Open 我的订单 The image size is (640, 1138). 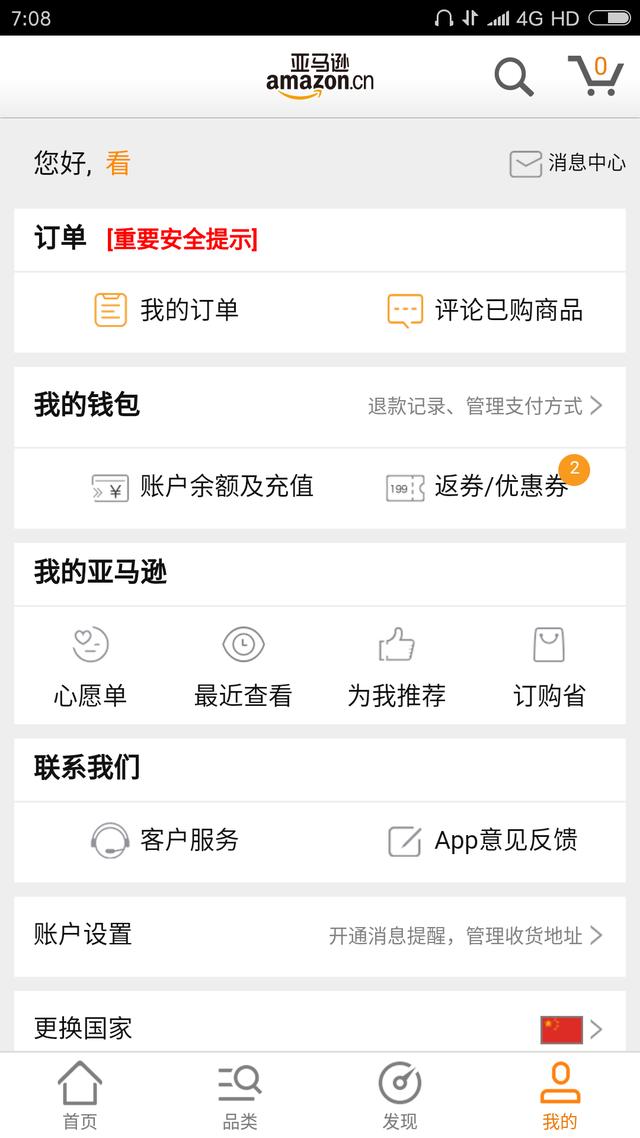coord(166,311)
